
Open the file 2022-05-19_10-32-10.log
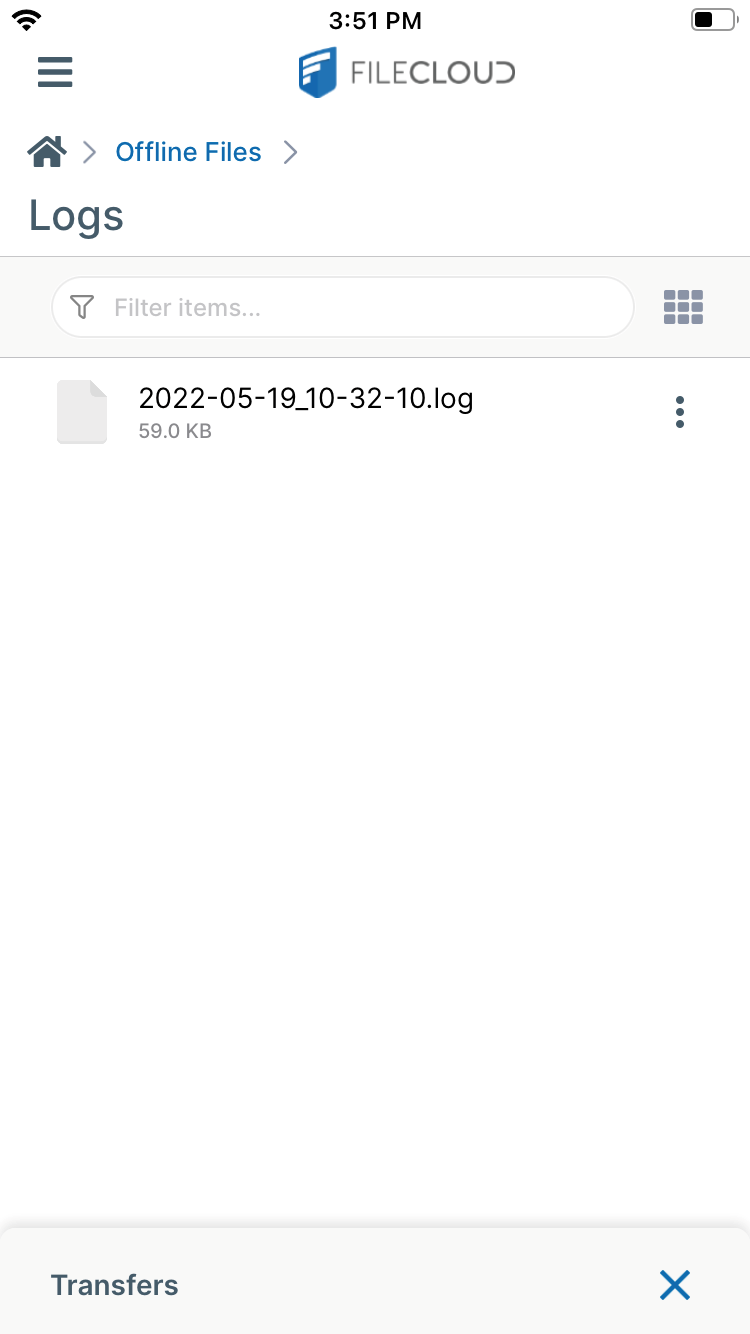[307, 398]
